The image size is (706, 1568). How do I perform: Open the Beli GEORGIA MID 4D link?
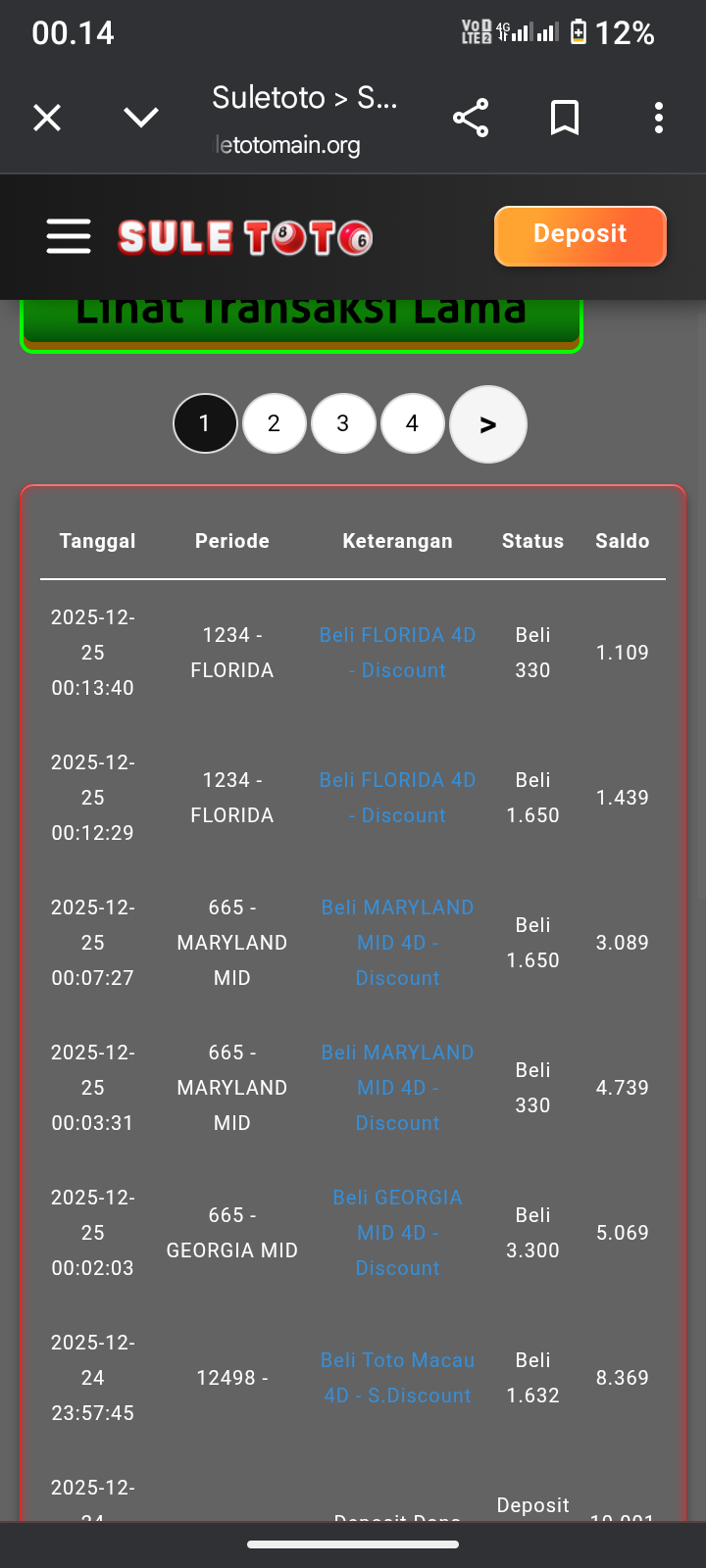(397, 1233)
